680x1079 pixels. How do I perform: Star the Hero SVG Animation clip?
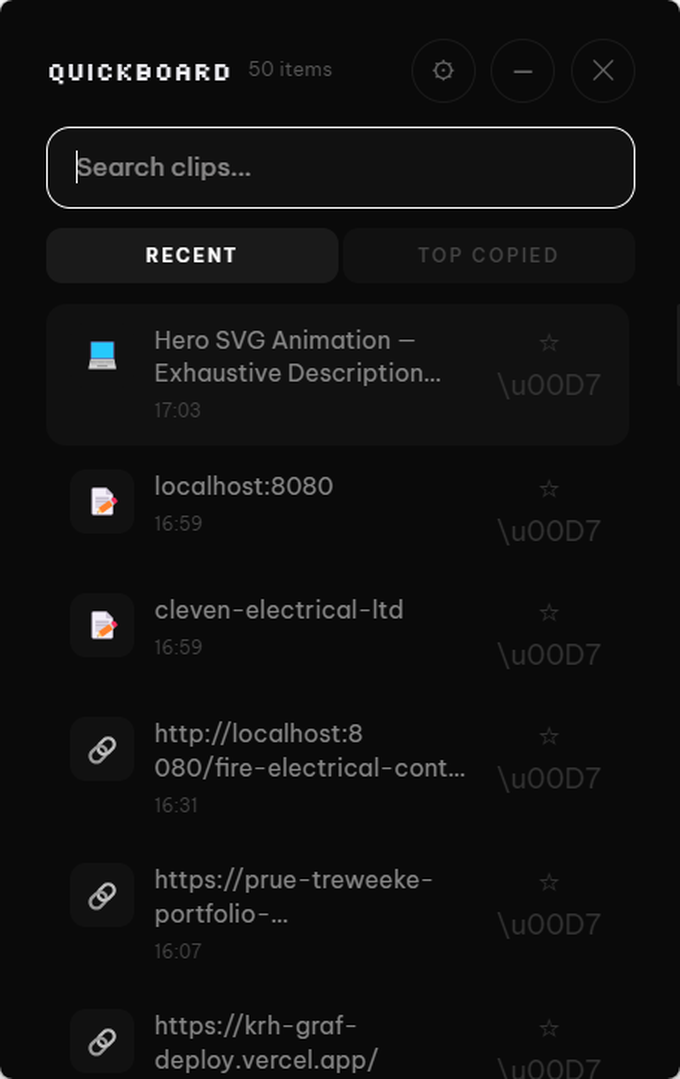(549, 343)
